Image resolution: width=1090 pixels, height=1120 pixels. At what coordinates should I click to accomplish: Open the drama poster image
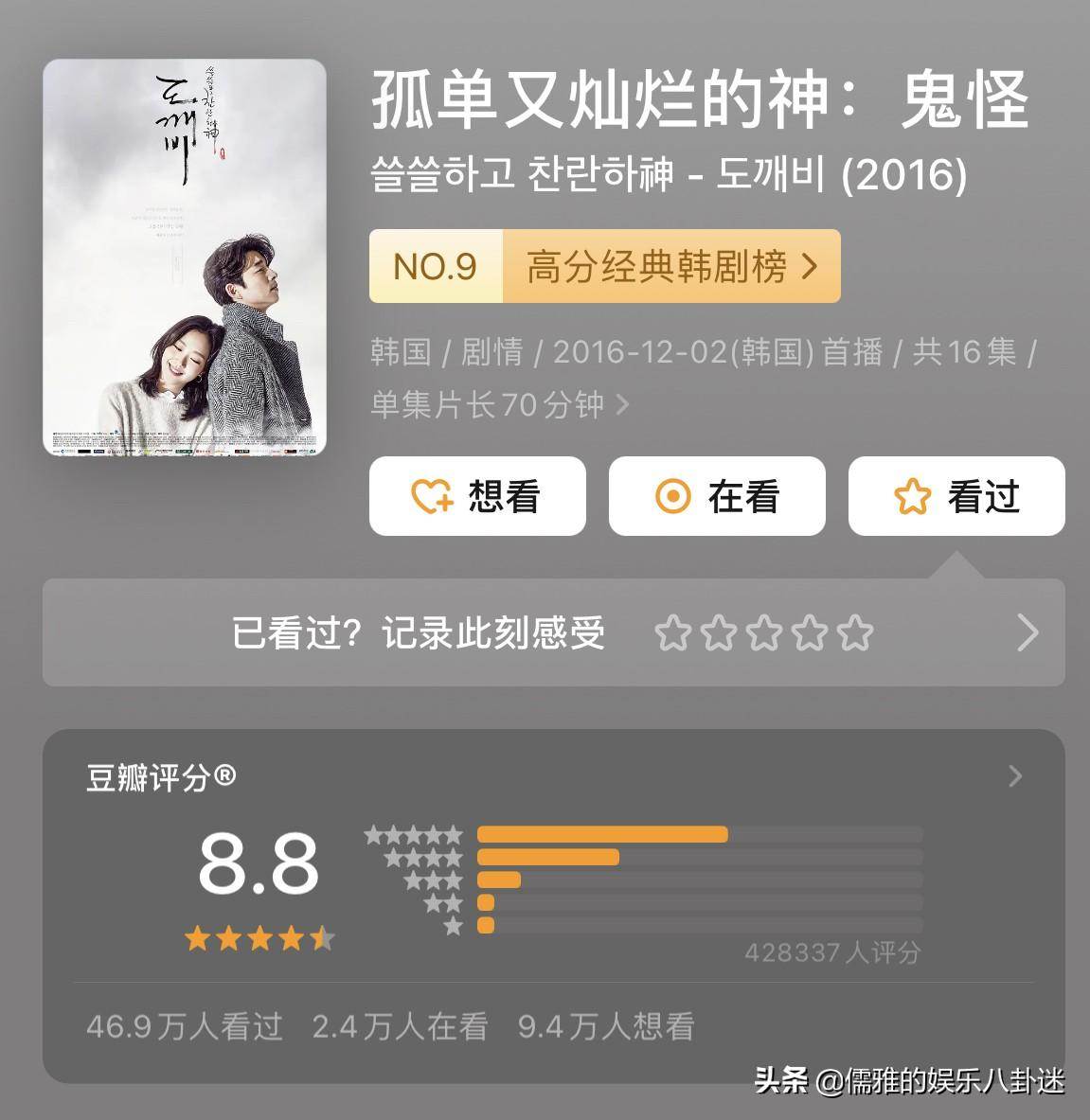click(185, 257)
